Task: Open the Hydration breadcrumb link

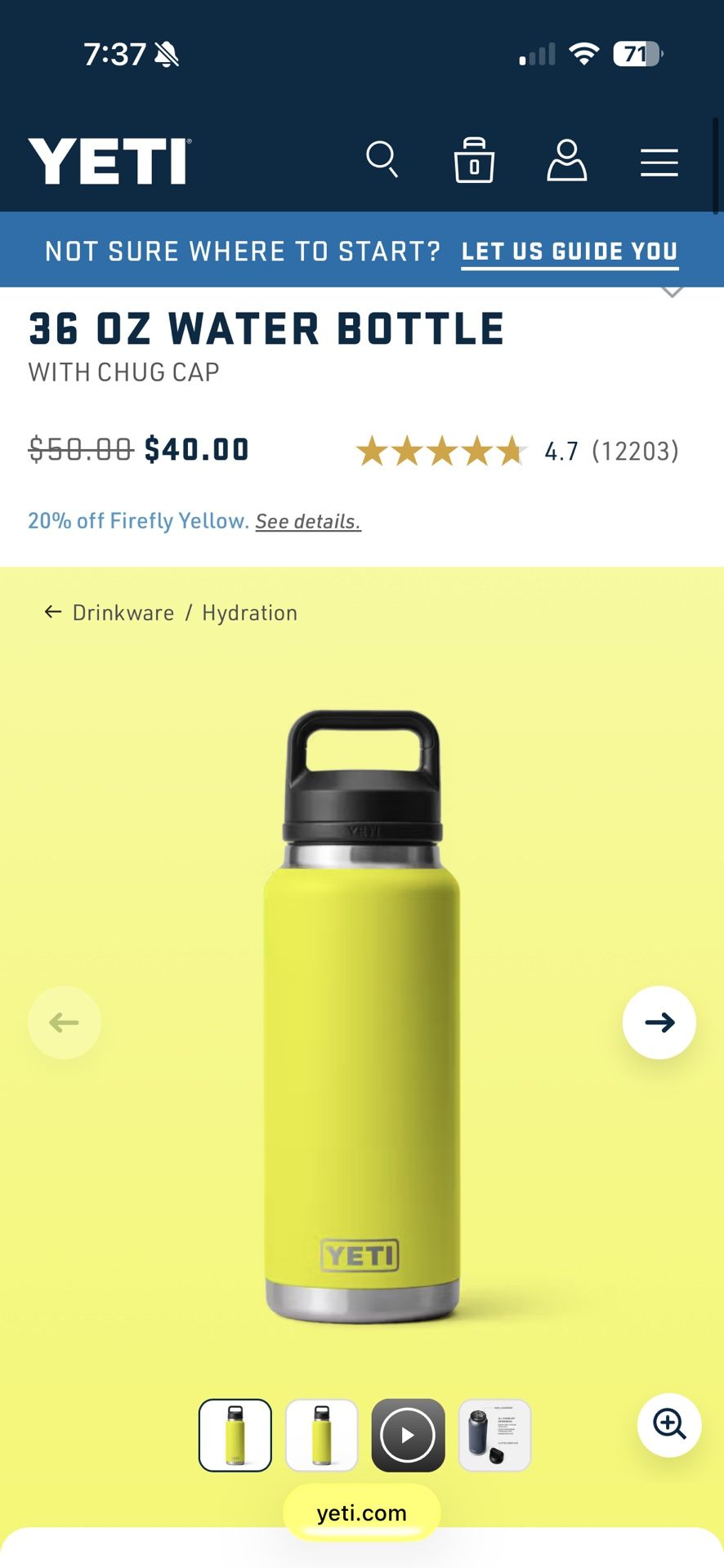Action: pyautogui.click(x=249, y=612)
